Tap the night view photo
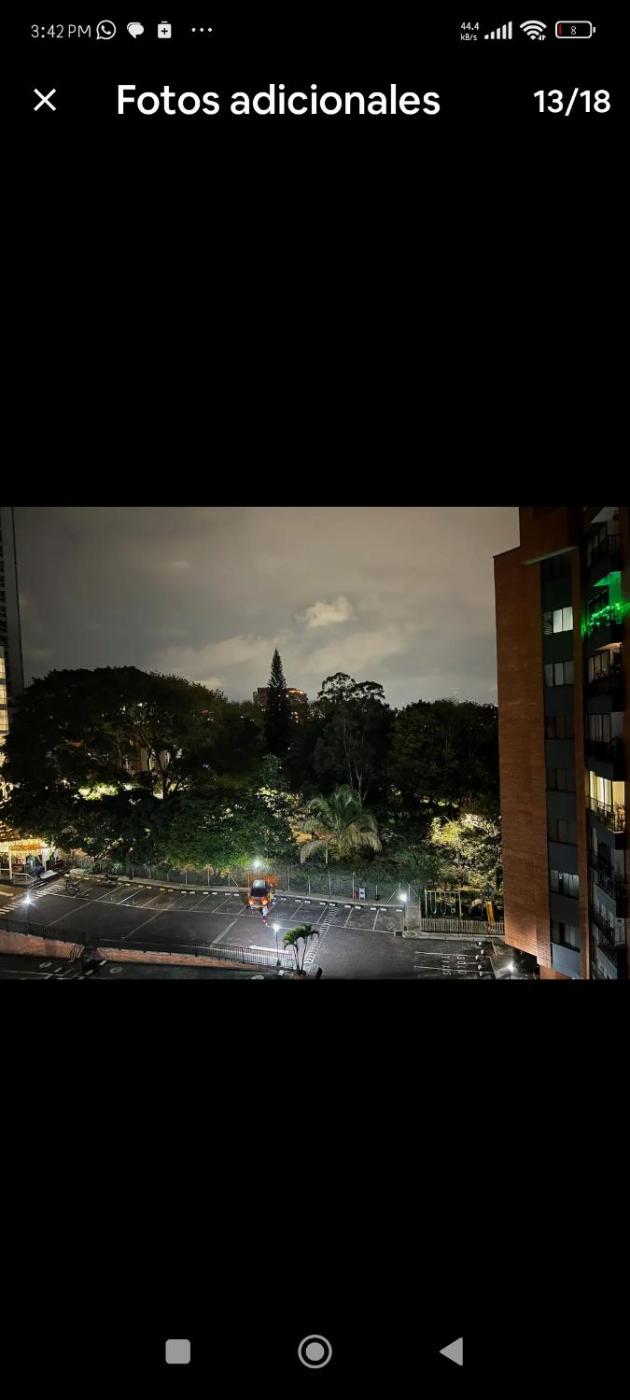 pos(314,742)
